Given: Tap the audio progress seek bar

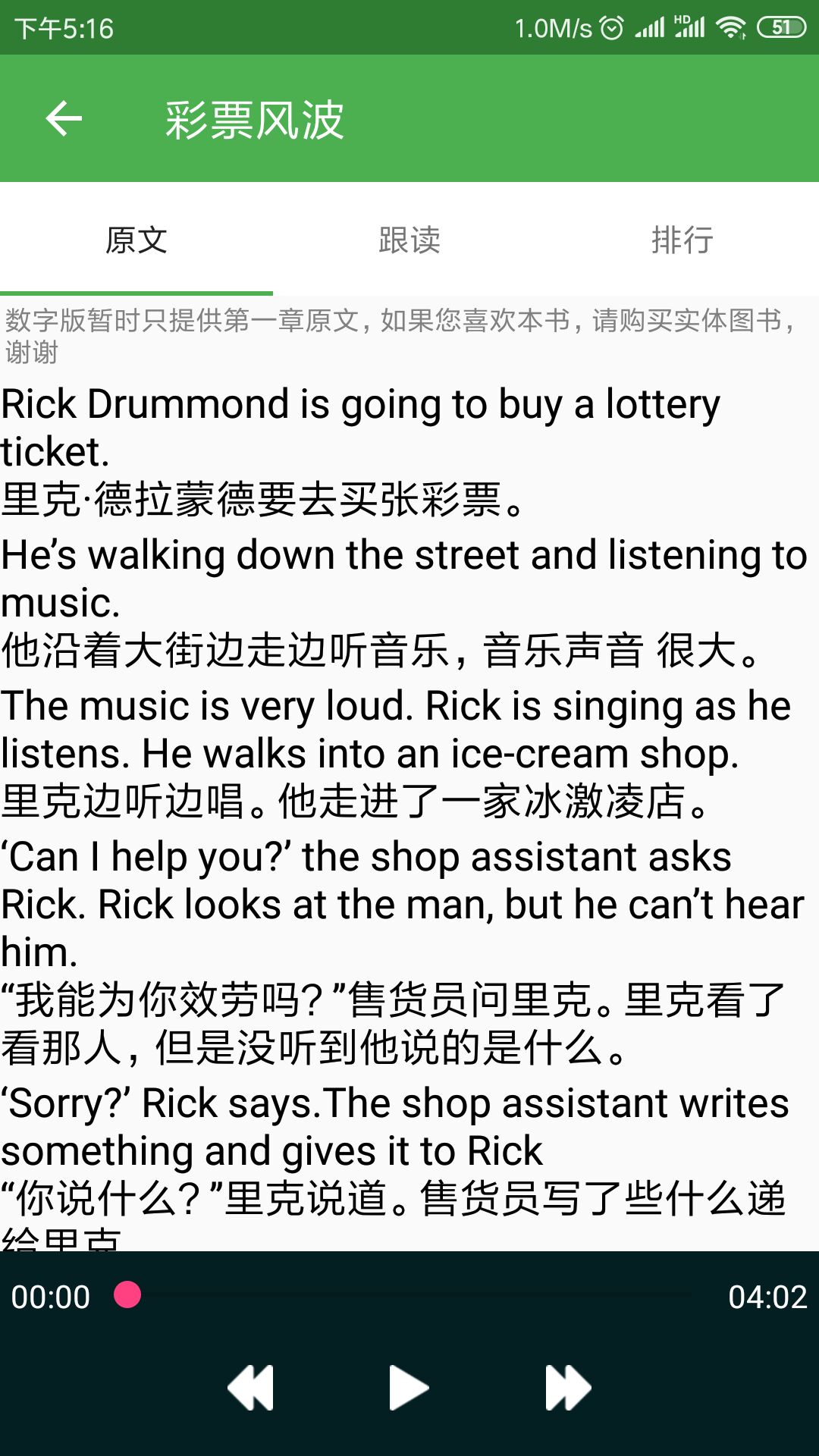Looking at the screenshot, I should pyautogui.click(x=409, y=1295).
